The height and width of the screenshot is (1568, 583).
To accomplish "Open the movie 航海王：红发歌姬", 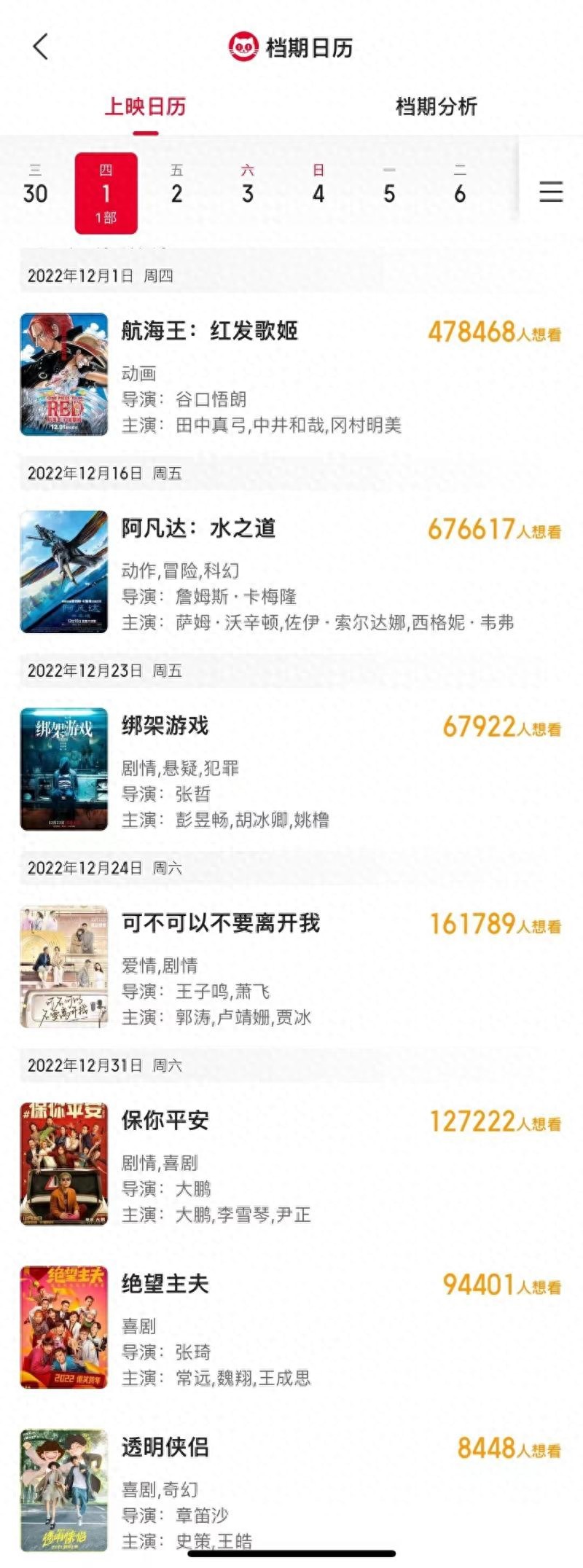I will point(210,332).
